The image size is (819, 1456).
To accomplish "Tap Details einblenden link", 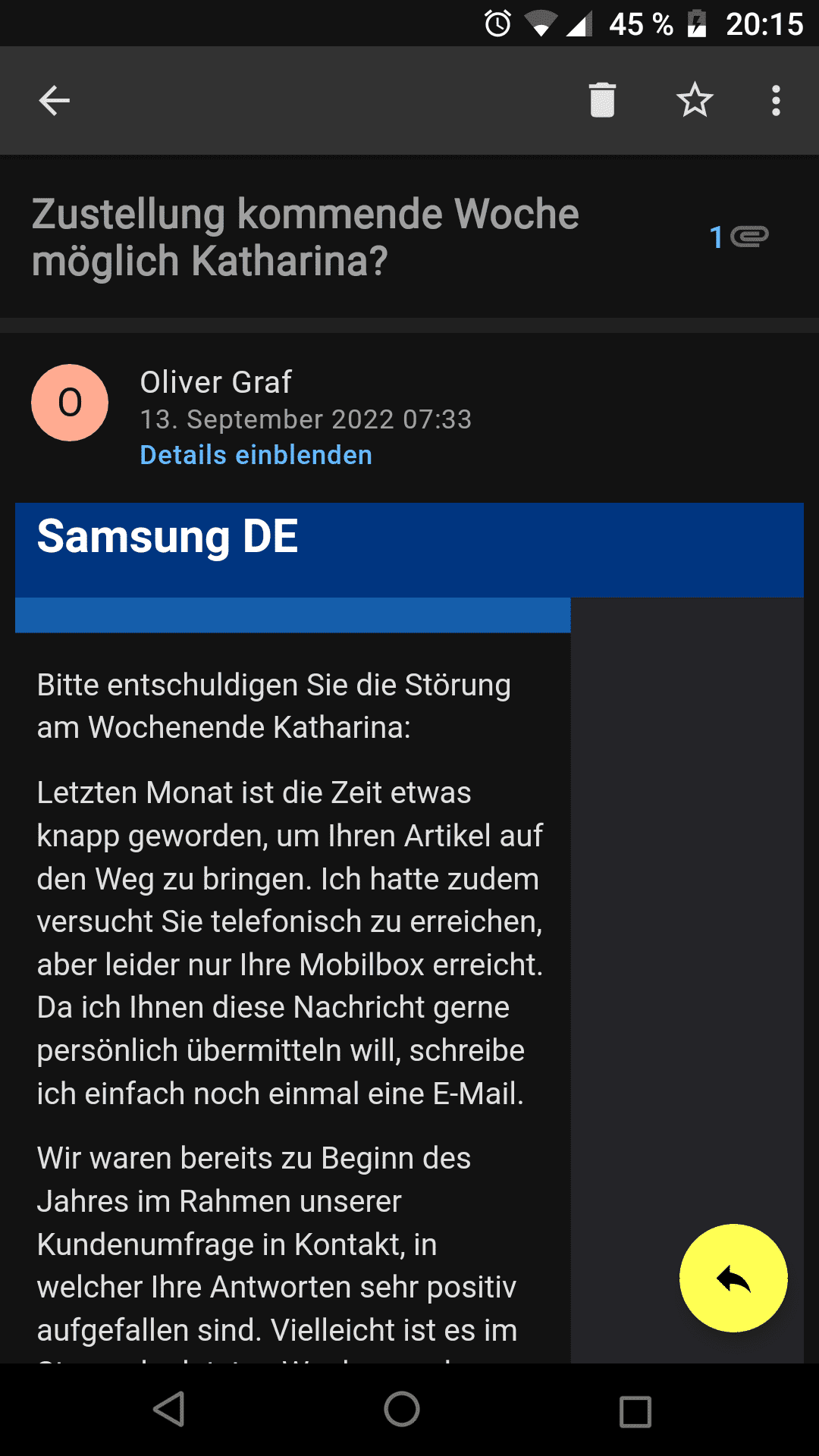I will [256, 455].
